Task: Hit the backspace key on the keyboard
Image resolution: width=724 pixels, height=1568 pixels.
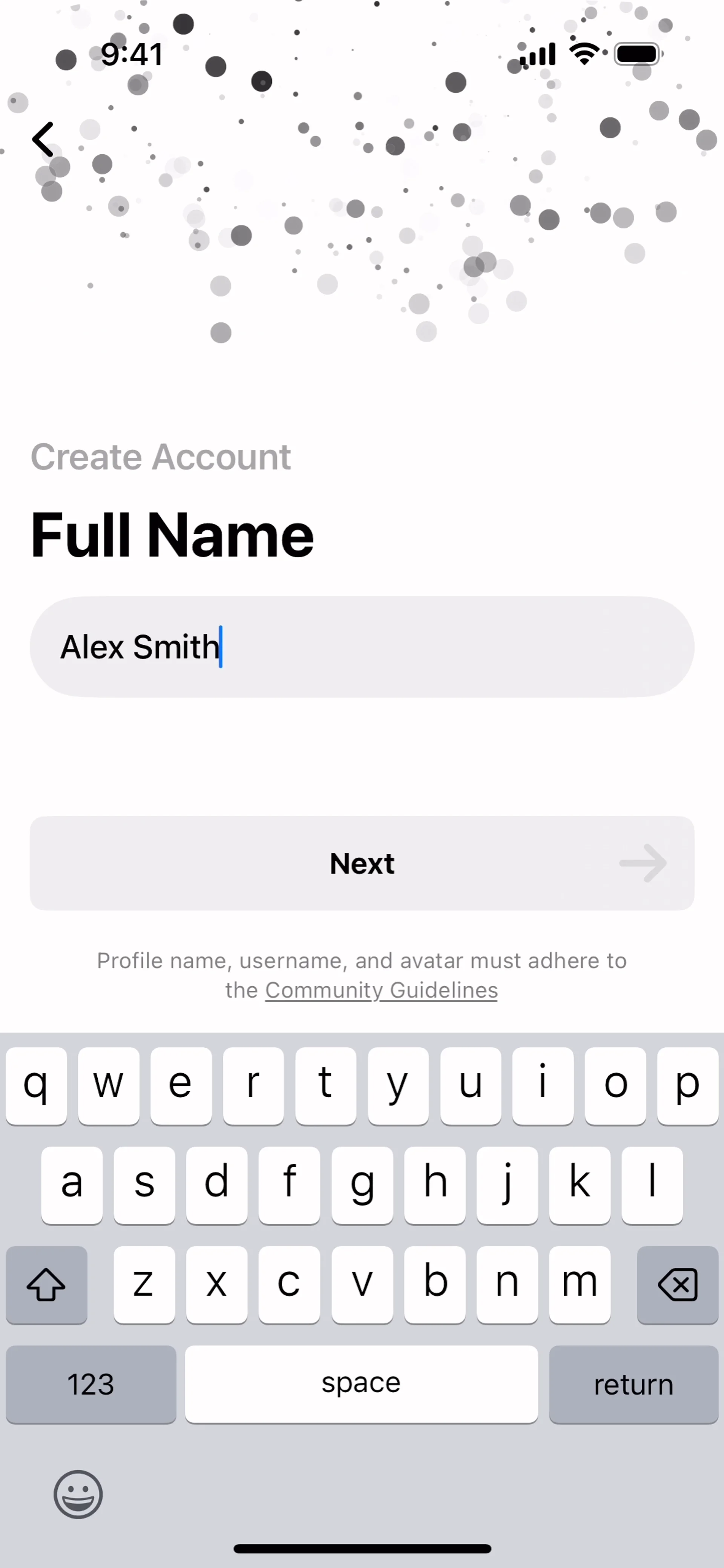Action: (x=677, y=1285)
